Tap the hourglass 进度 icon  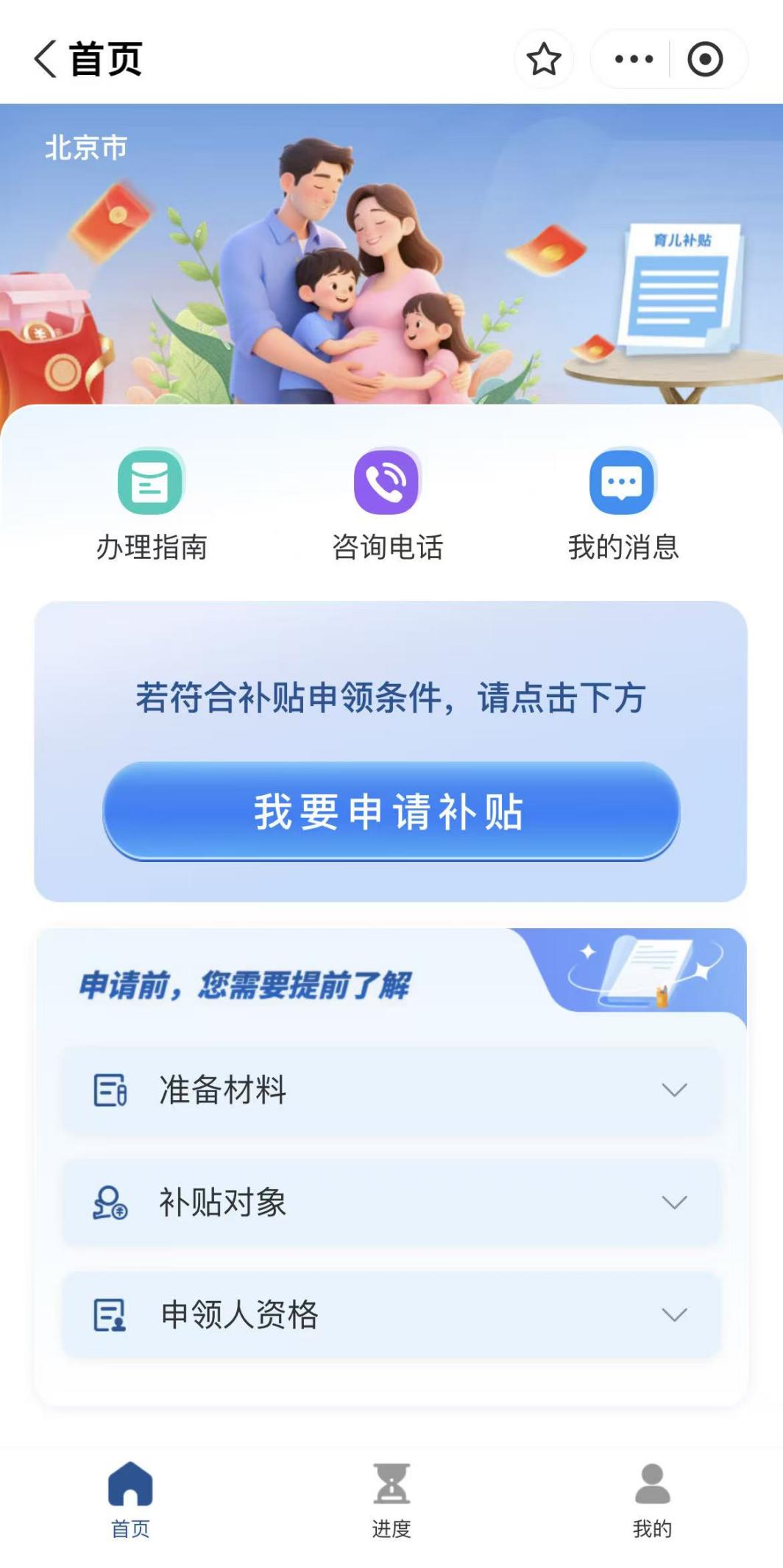[391, 1481]
